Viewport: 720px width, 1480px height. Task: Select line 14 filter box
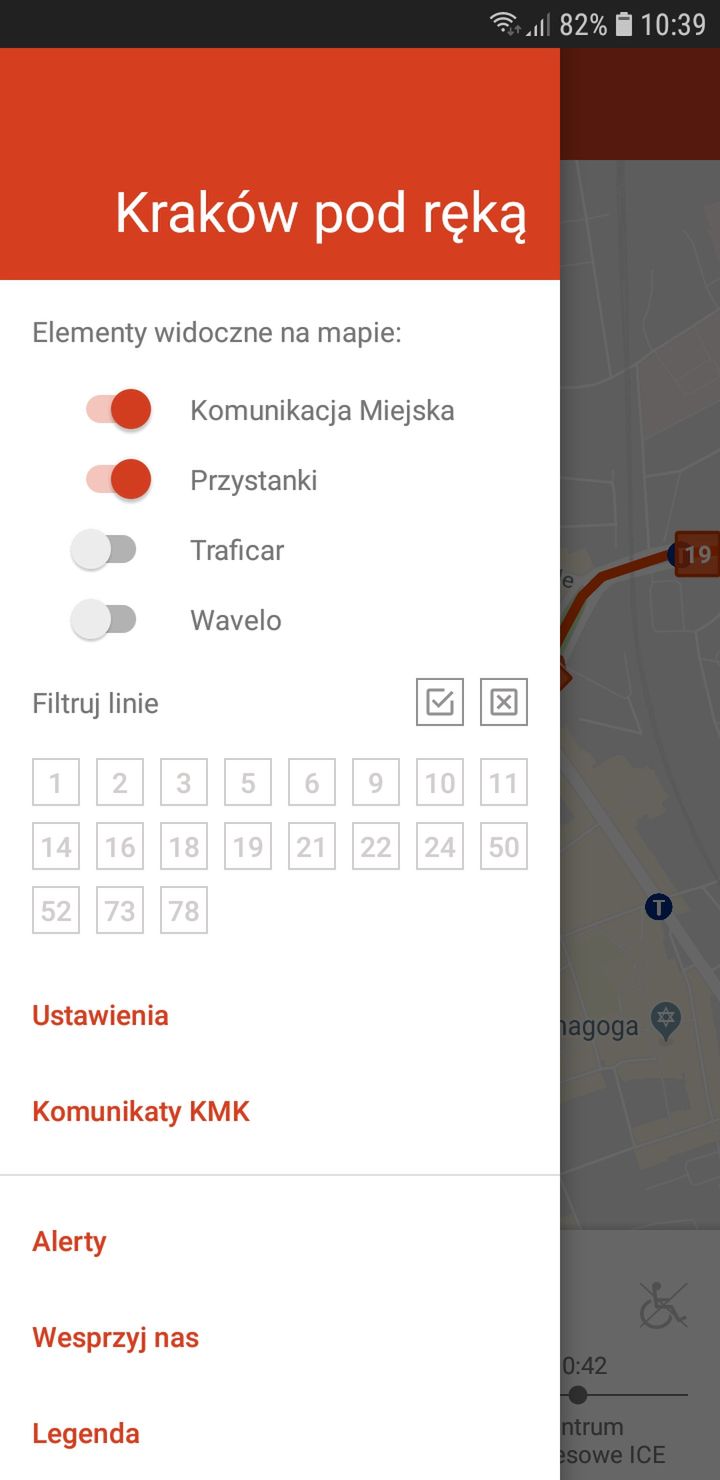tap(56, 846)
